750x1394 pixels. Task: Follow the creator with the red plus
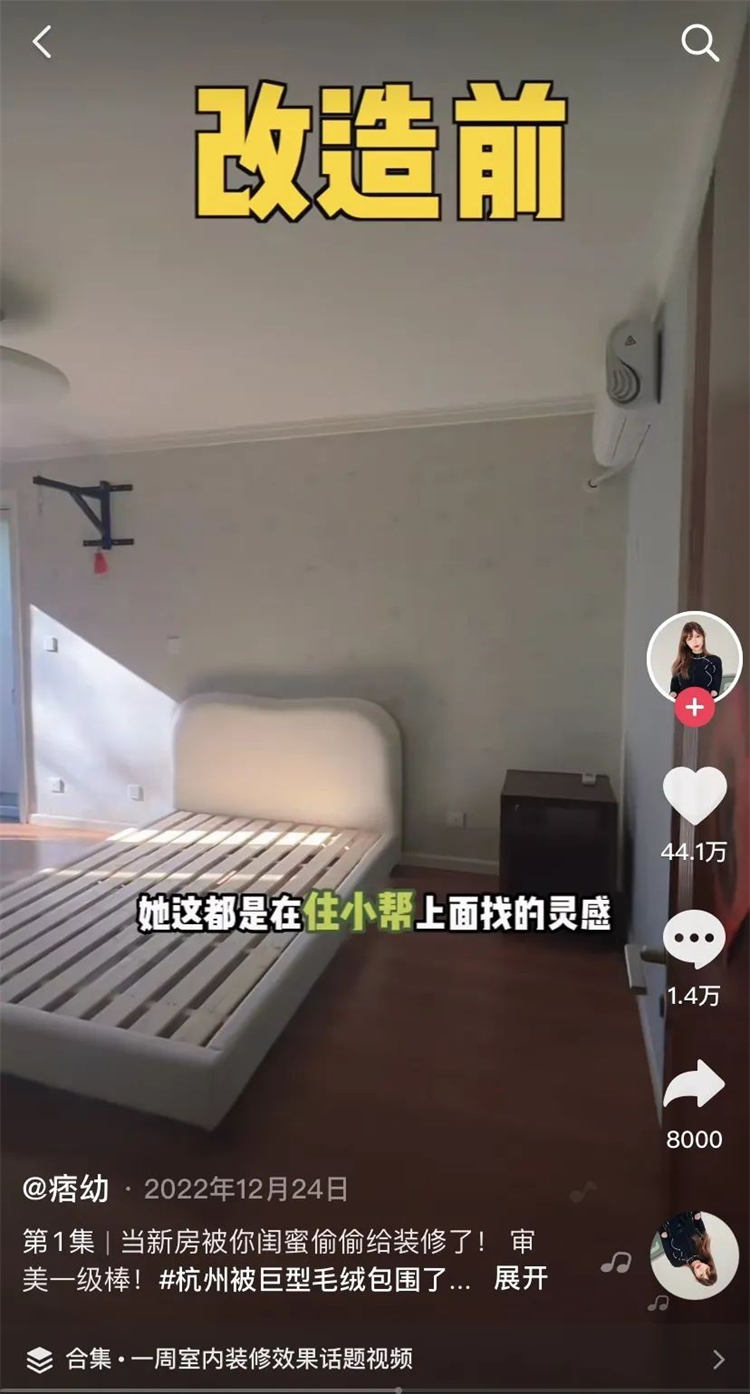pos(694,709)
